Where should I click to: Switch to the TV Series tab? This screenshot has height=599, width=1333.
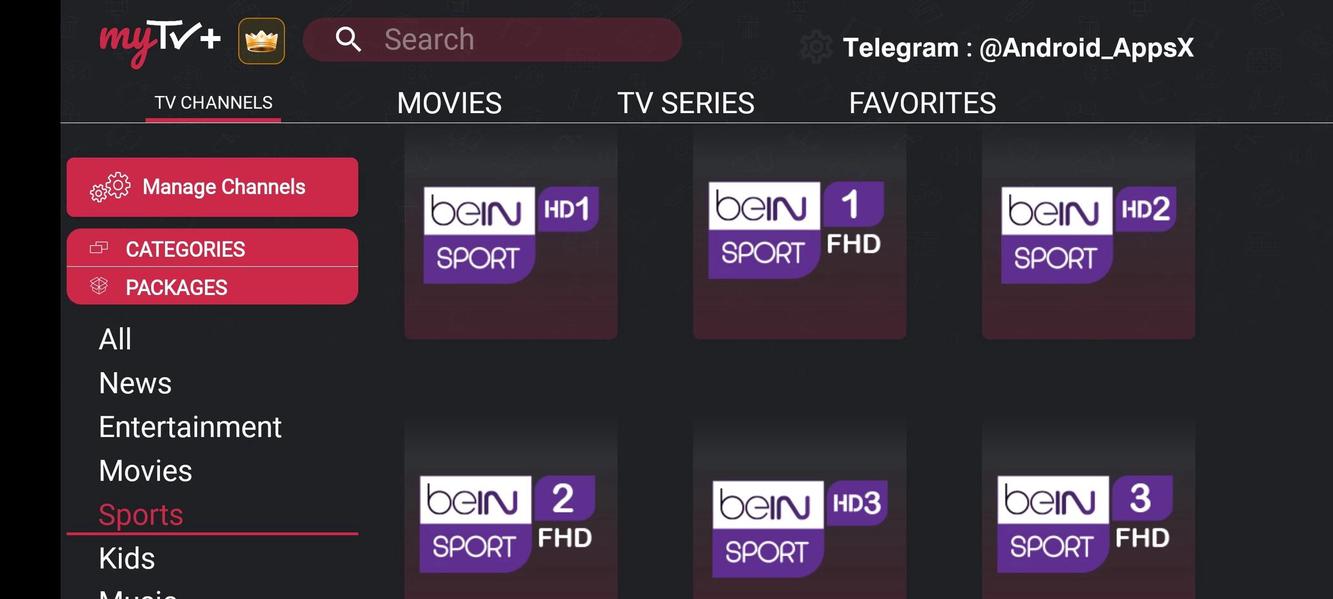click(x=685, y=103)
